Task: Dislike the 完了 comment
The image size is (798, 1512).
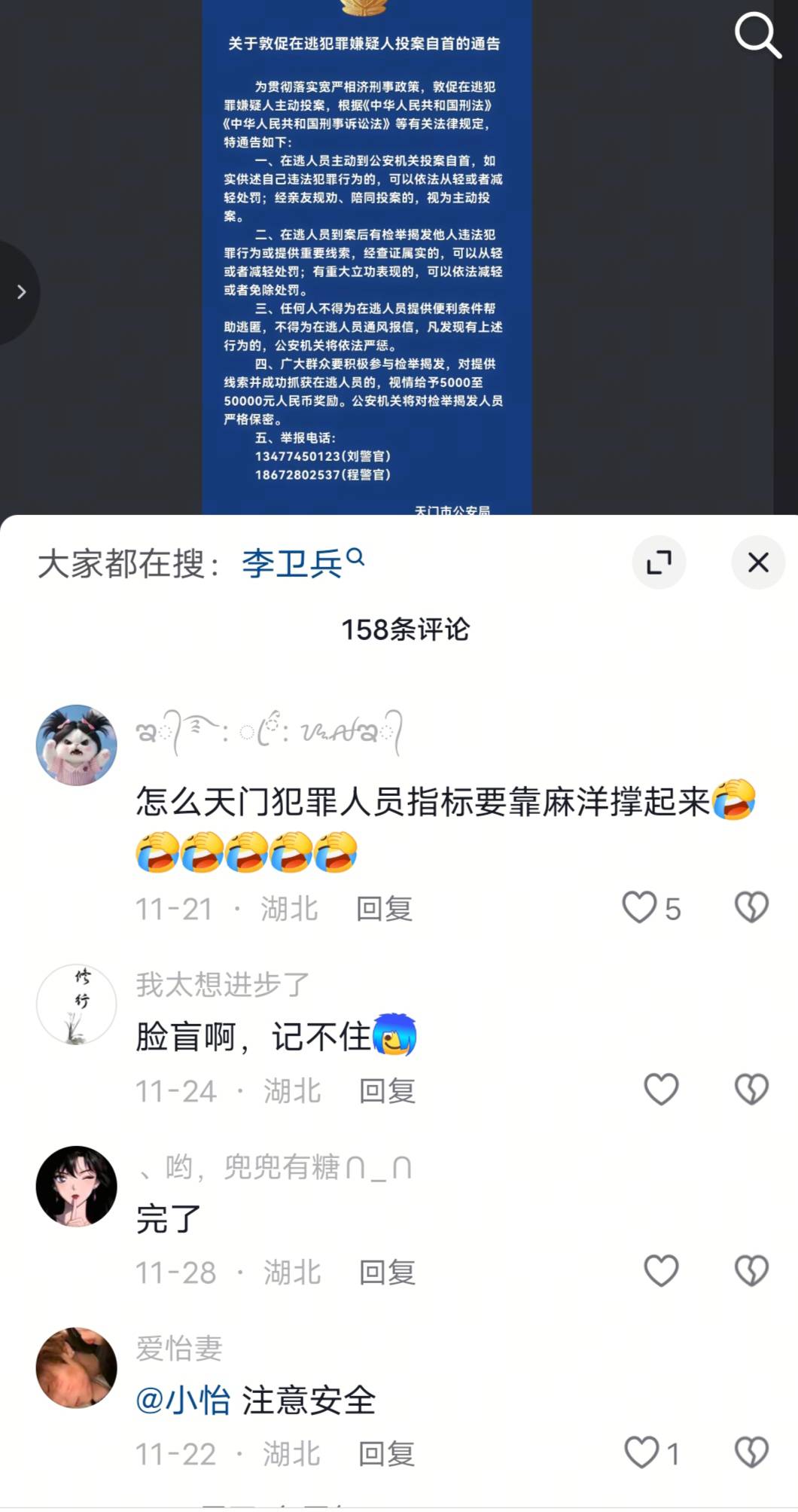Action: (x=751, y=1271)
